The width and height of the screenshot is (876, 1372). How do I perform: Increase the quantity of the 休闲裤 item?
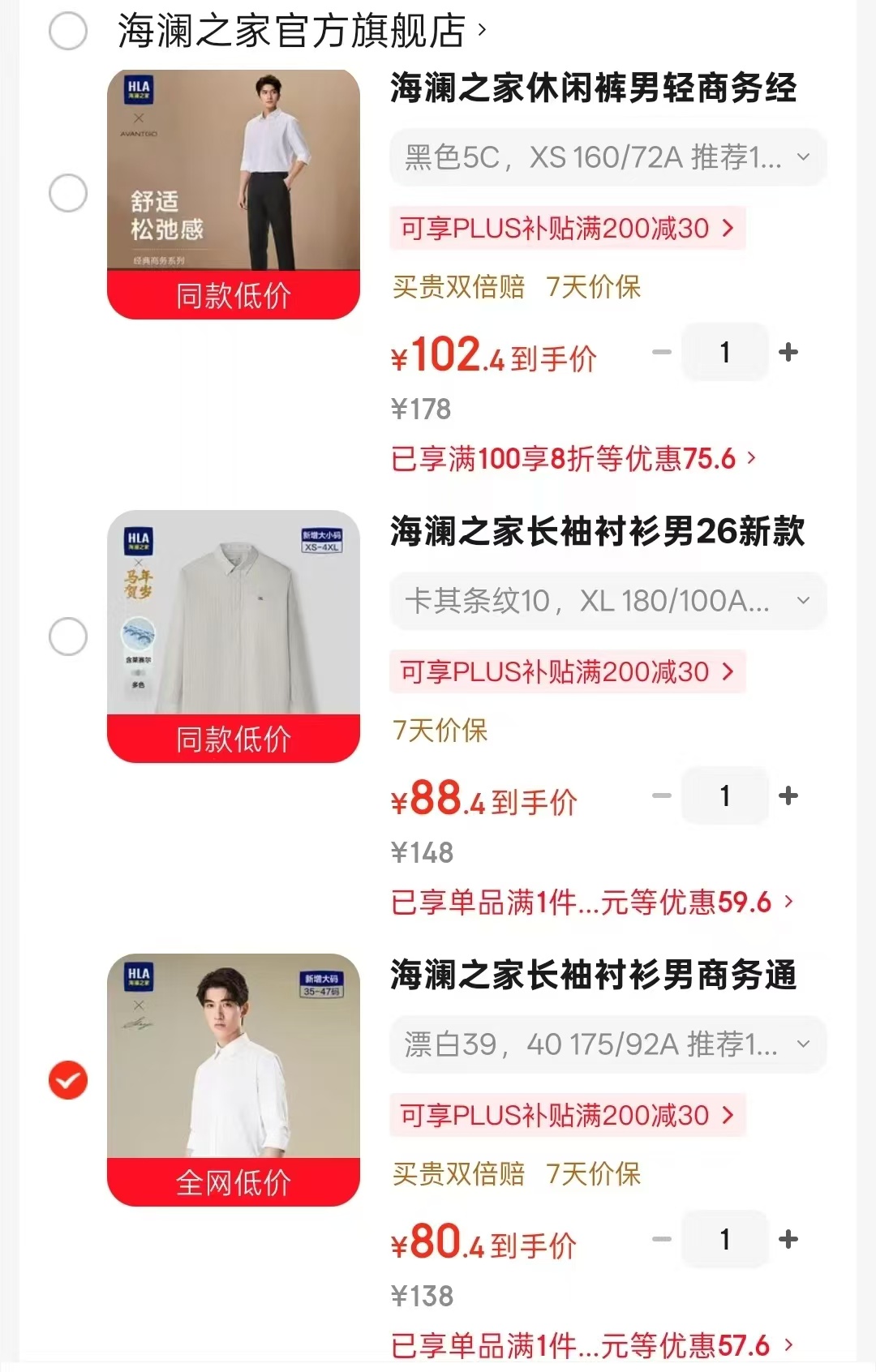tap(788, 352)
